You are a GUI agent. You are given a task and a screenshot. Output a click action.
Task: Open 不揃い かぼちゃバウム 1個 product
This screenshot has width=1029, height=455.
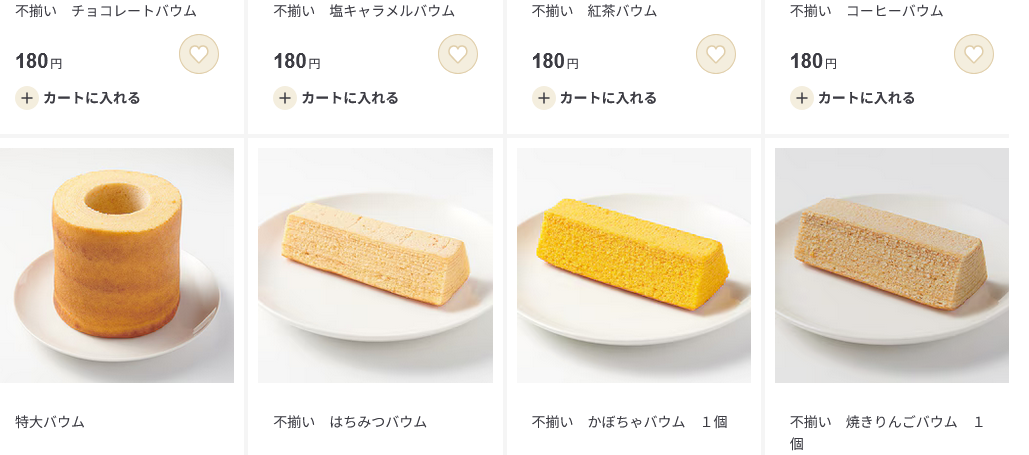click(x=633, y=266)
